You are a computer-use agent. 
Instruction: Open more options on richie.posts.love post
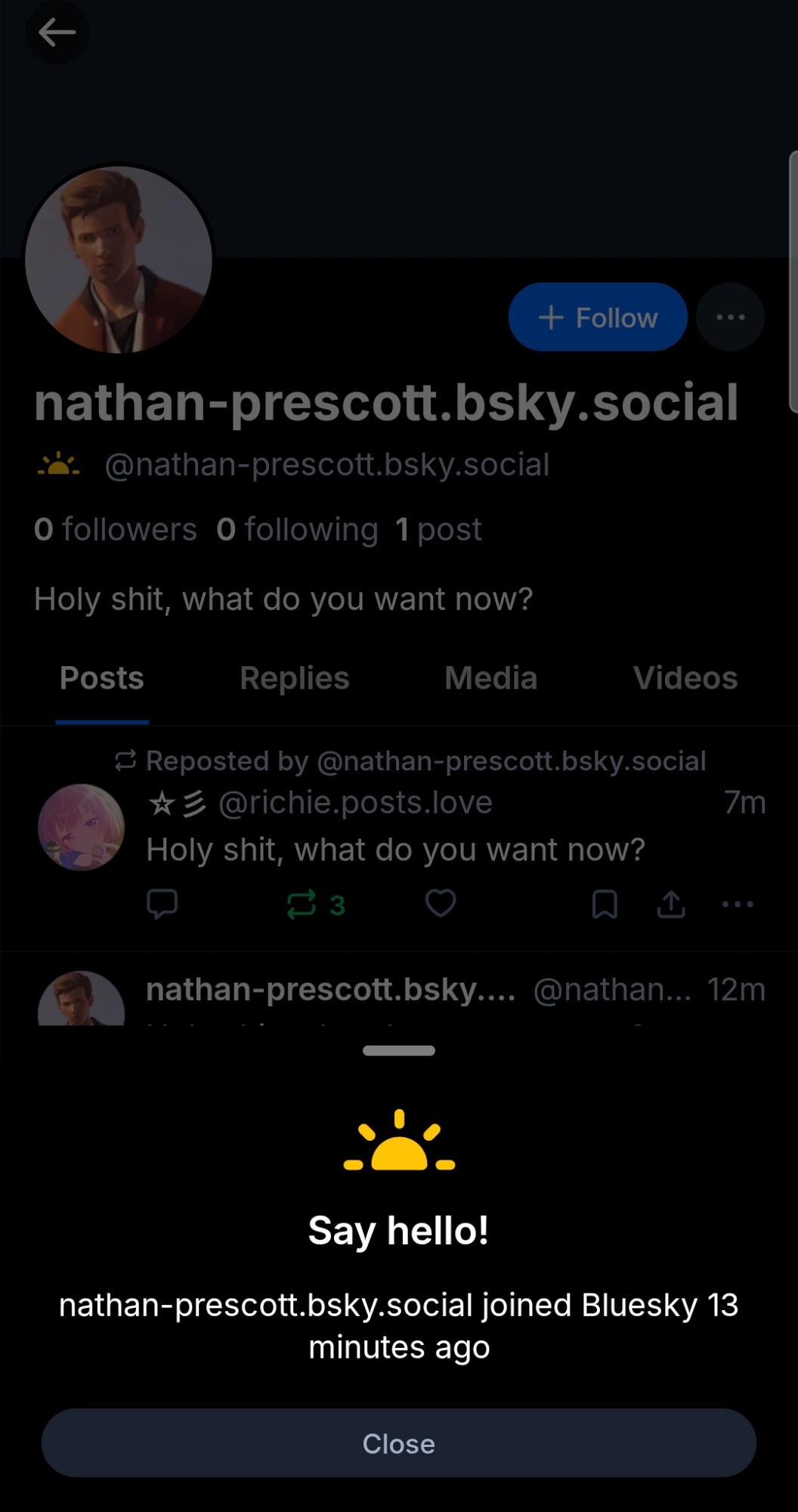coord(738,904)
